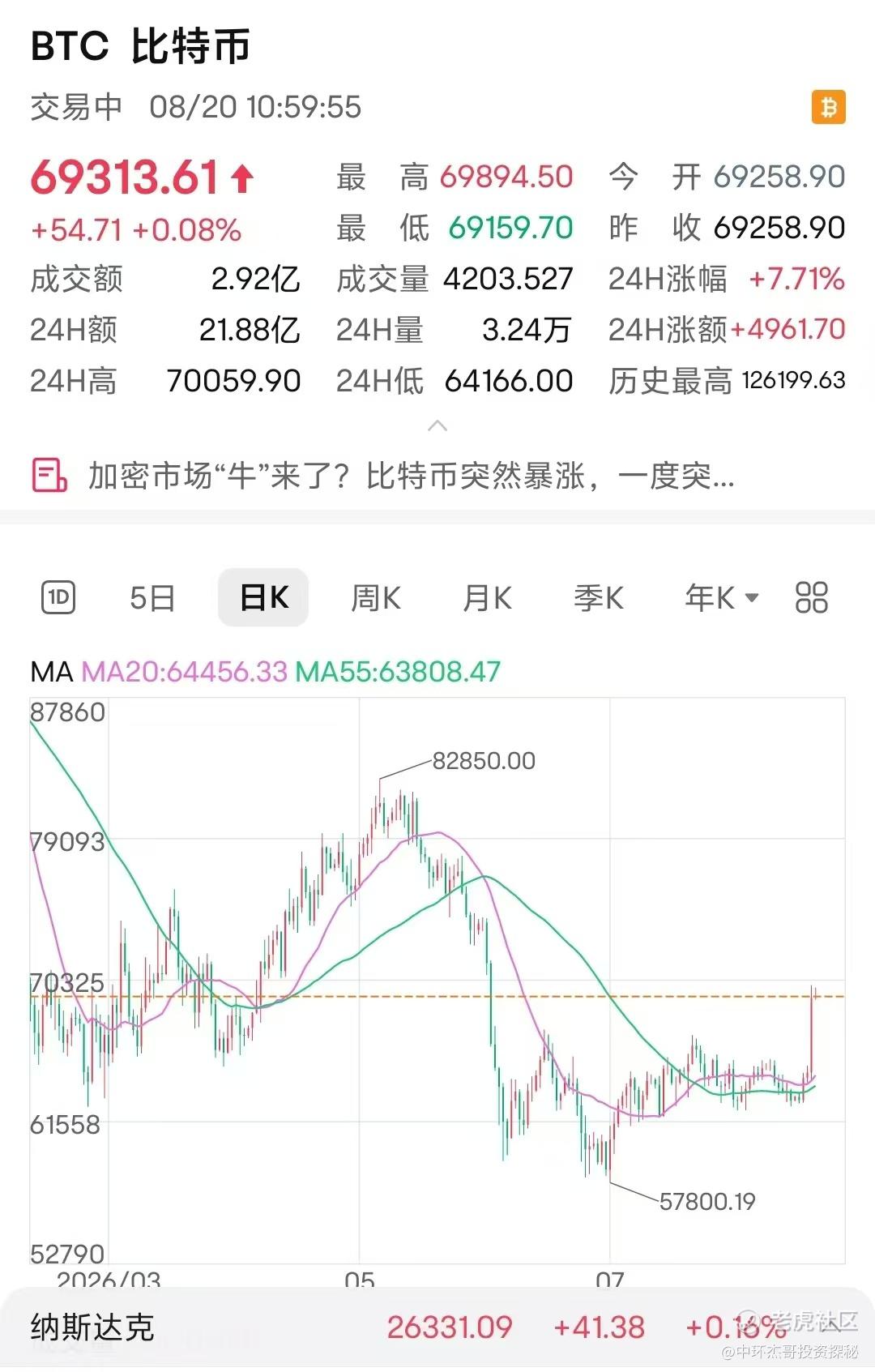Collapse the quote details chevron
This screenshot has height=1372, width=875.
tap(437, 425)
